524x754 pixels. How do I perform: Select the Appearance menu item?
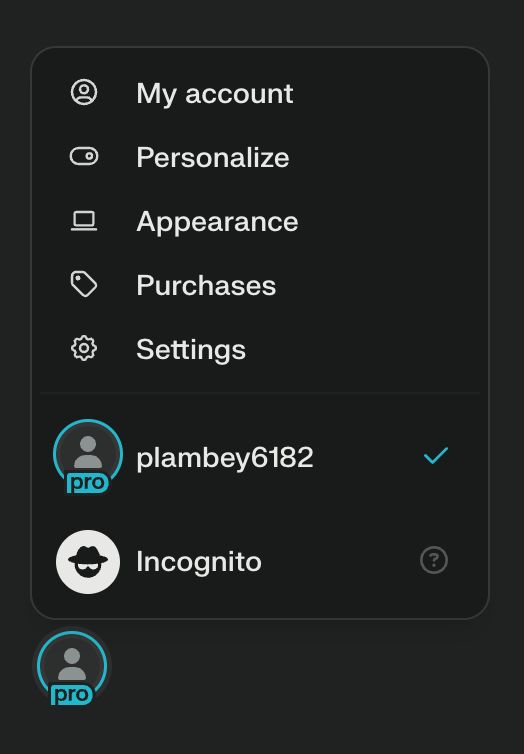[x=260, y=221]
